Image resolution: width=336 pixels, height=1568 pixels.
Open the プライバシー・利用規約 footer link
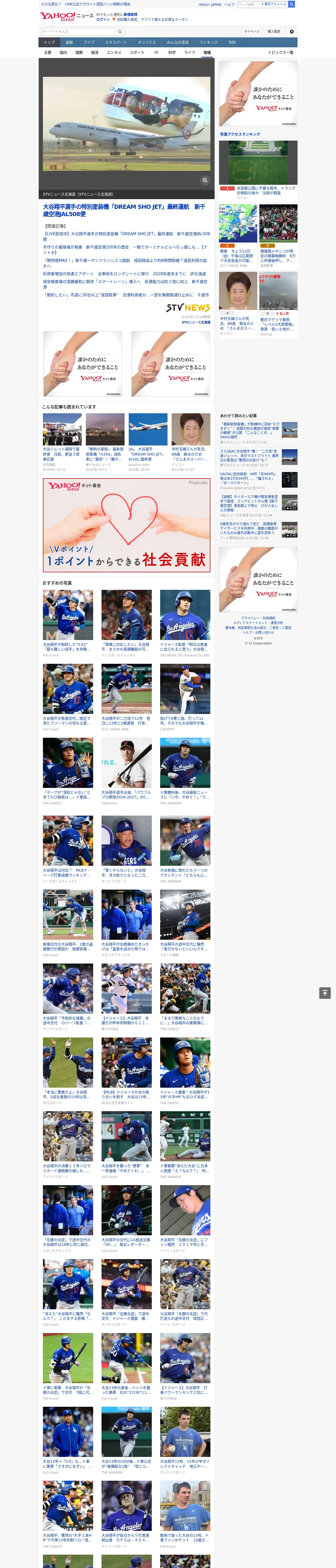pyautogui.click(x=258, y=618)
